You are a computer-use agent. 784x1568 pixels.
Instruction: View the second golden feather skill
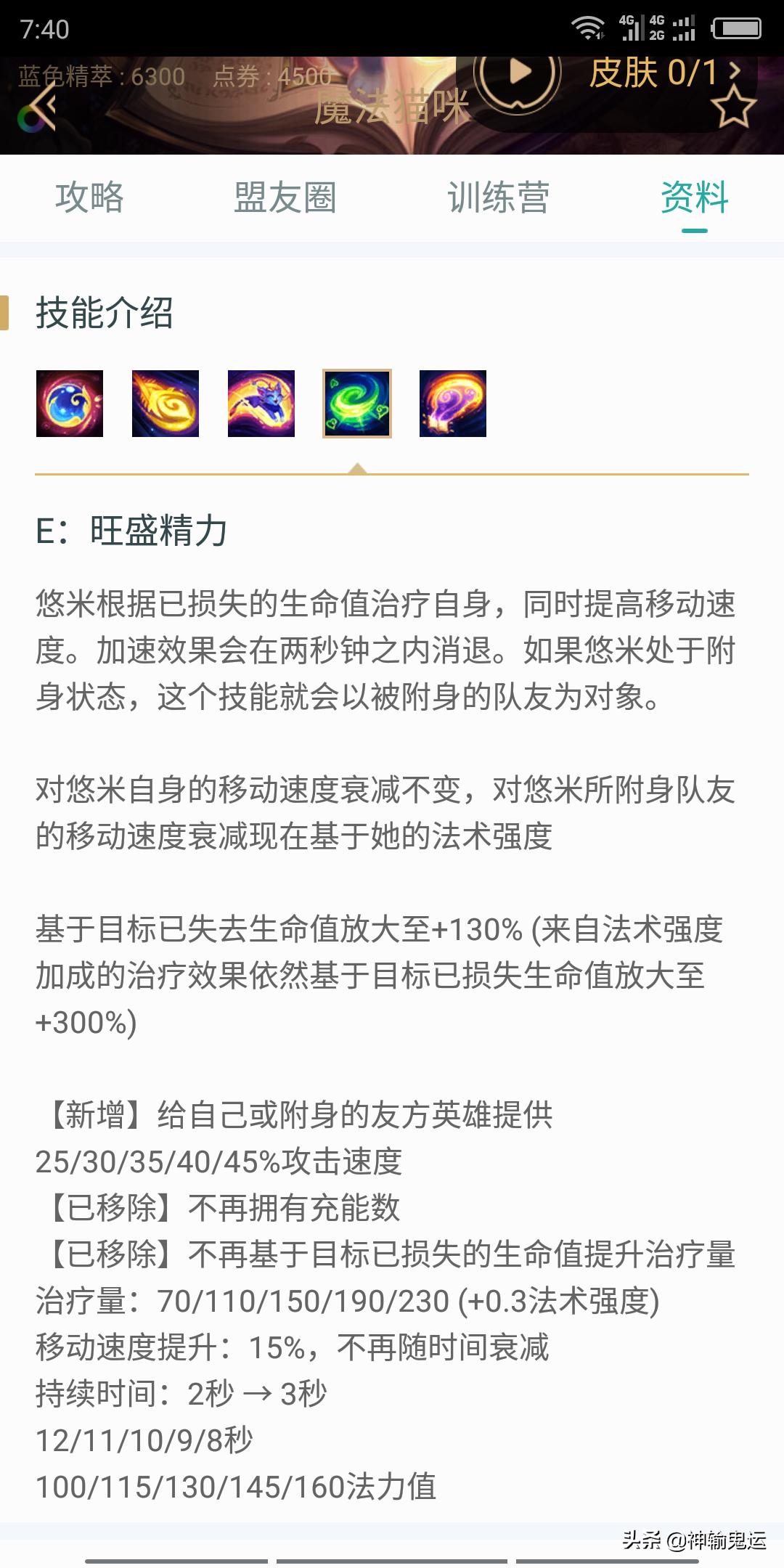click(166, 404)
